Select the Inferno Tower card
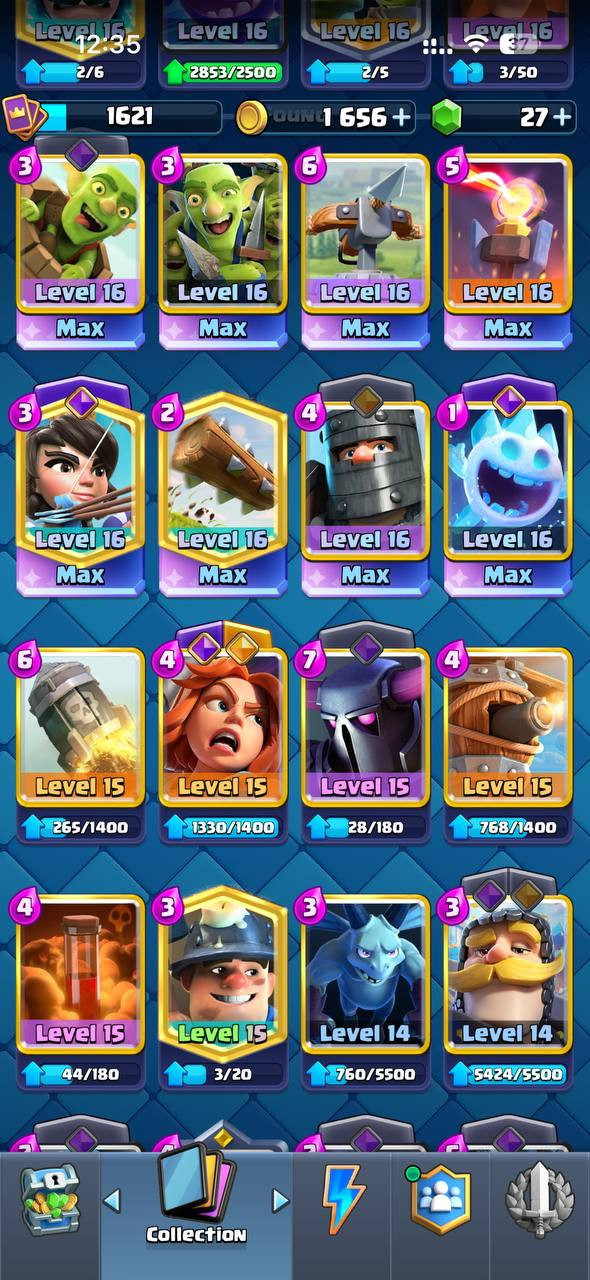 coord(508,250)
